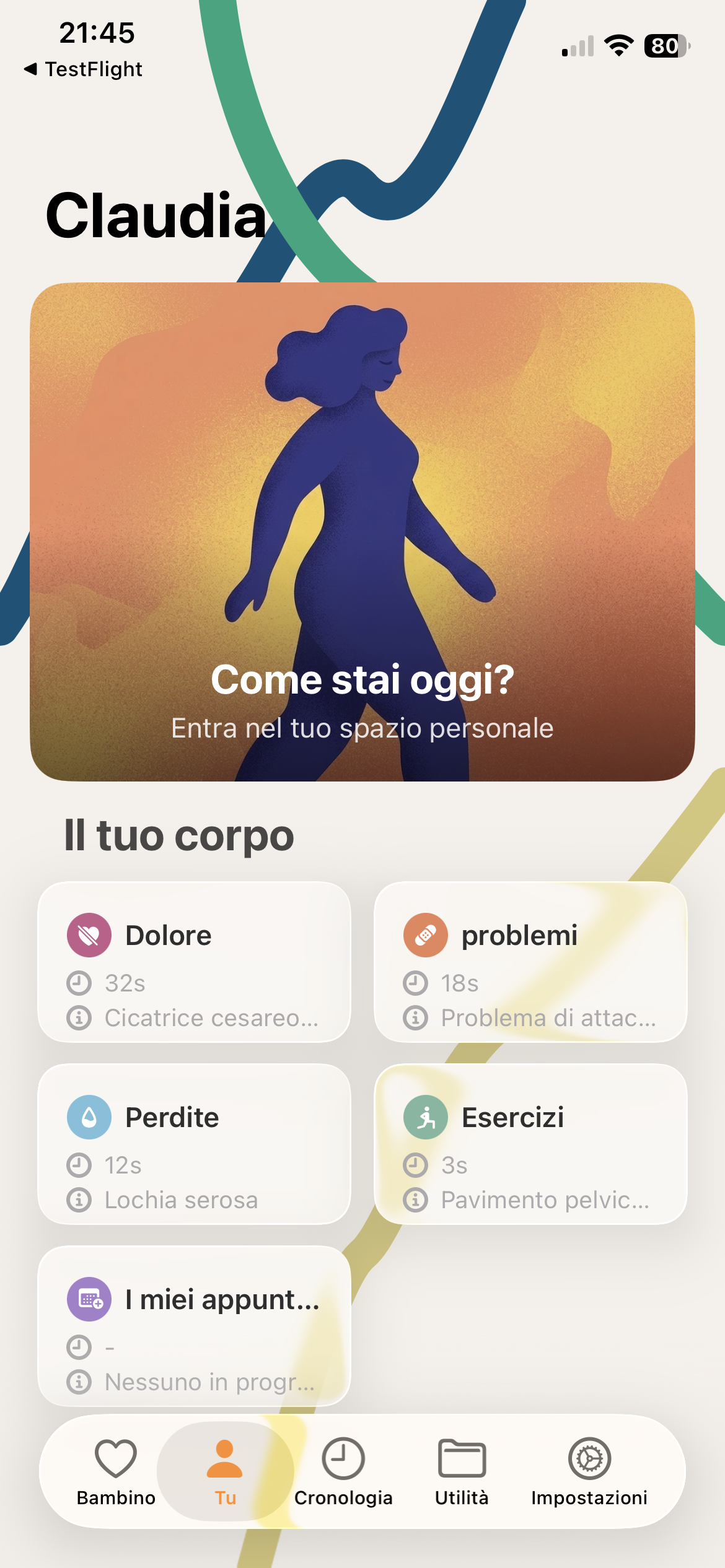
Task: Switch to the Bambino tab
Action: [116, 1471]
